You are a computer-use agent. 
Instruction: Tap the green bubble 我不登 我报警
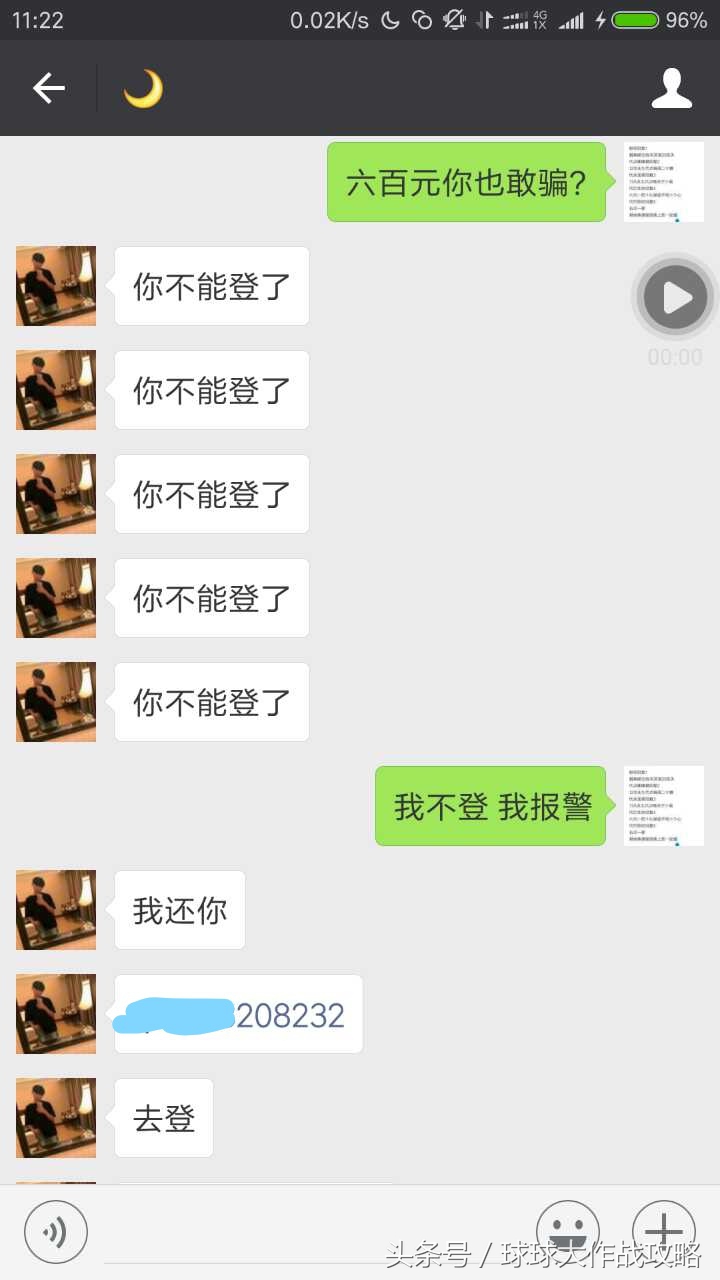490,805
